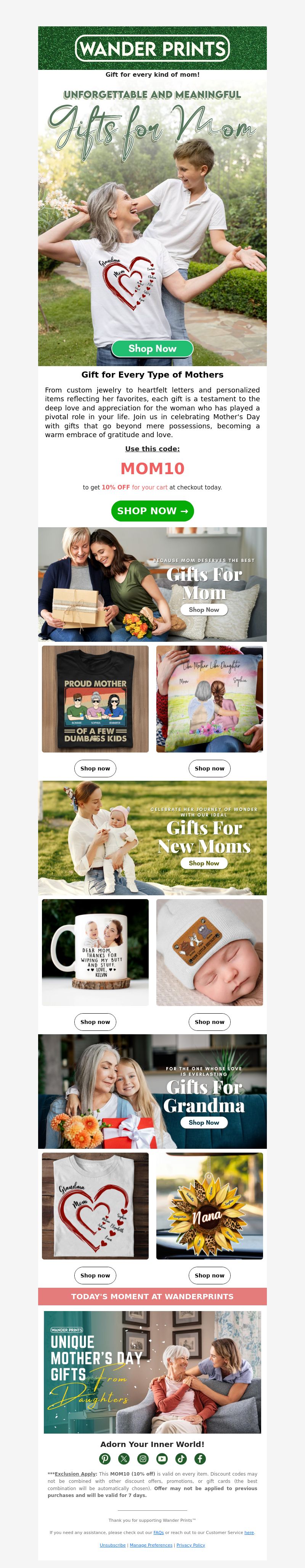Shop now under the Nana sunflower ornament

click(210, 1275)
